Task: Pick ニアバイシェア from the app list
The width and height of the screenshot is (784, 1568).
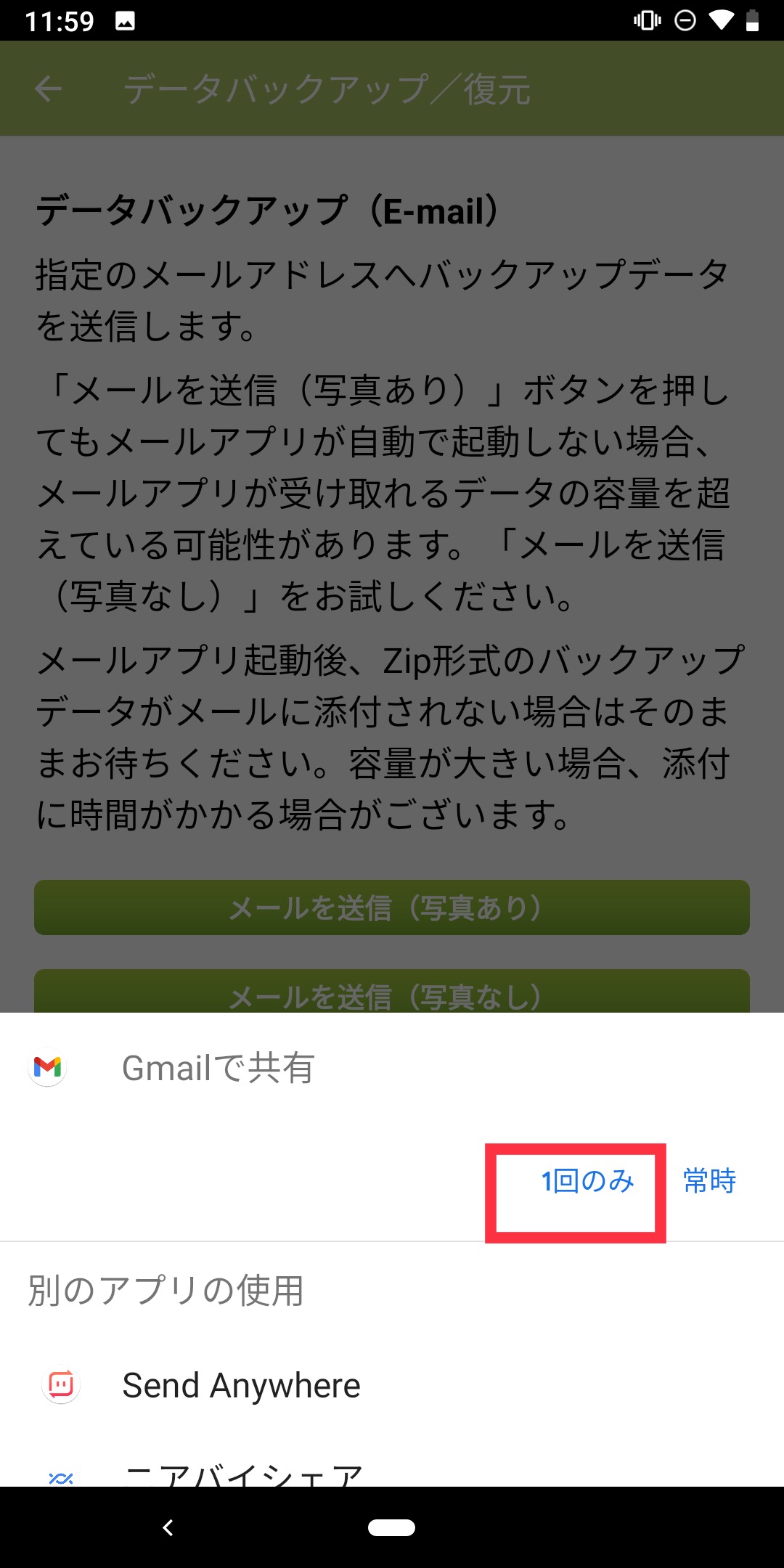Action: pos(242,1474)
